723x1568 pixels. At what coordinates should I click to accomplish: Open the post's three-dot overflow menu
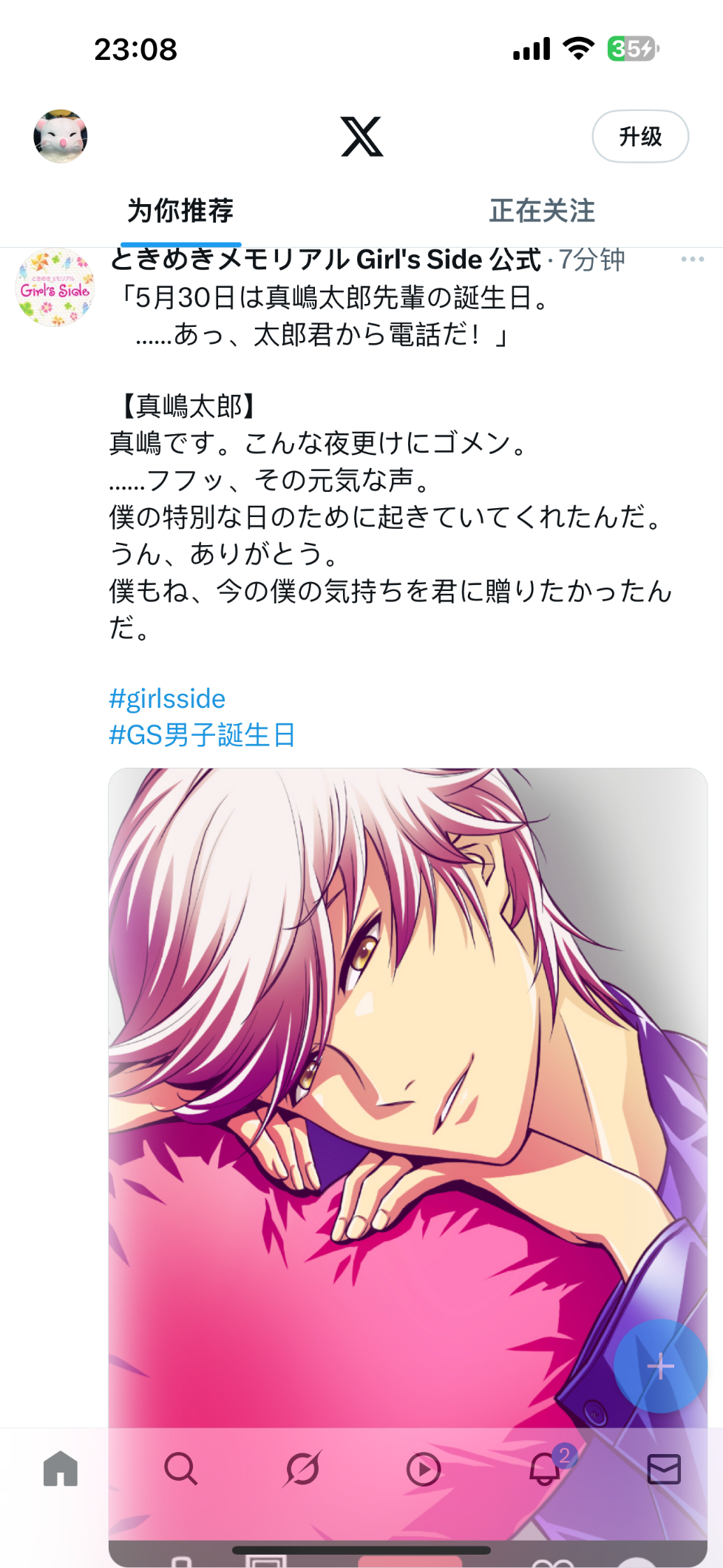(693, 259)
